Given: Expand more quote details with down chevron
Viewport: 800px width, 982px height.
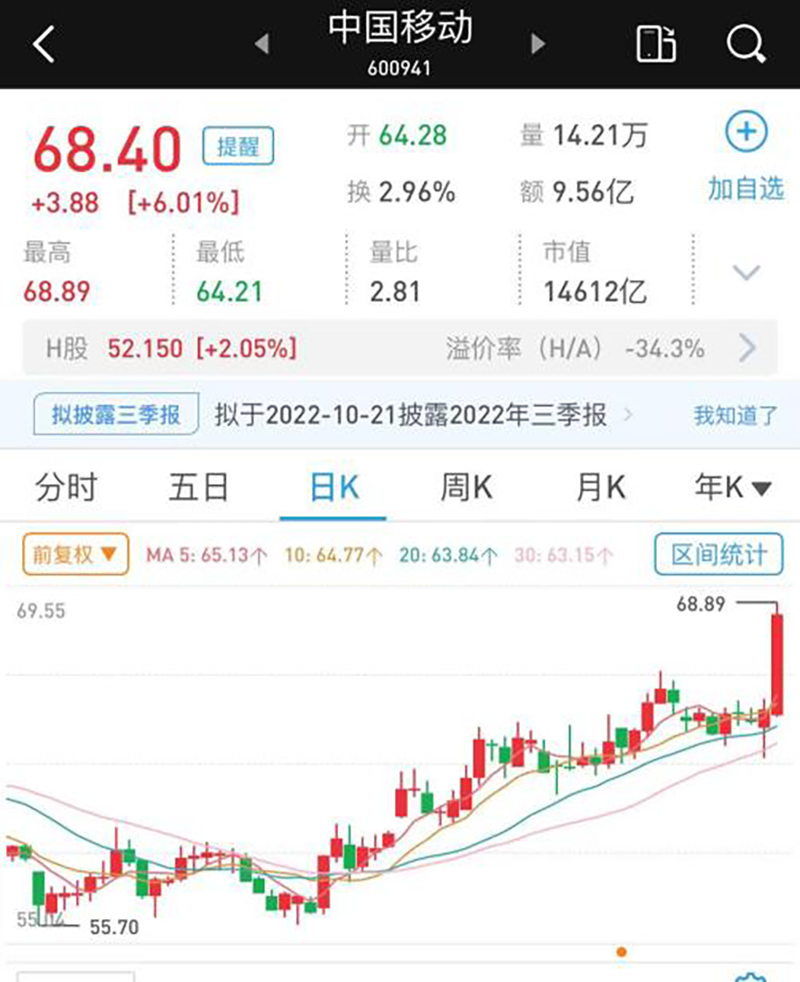Looking at the screenshot, I should pos(746,272).
